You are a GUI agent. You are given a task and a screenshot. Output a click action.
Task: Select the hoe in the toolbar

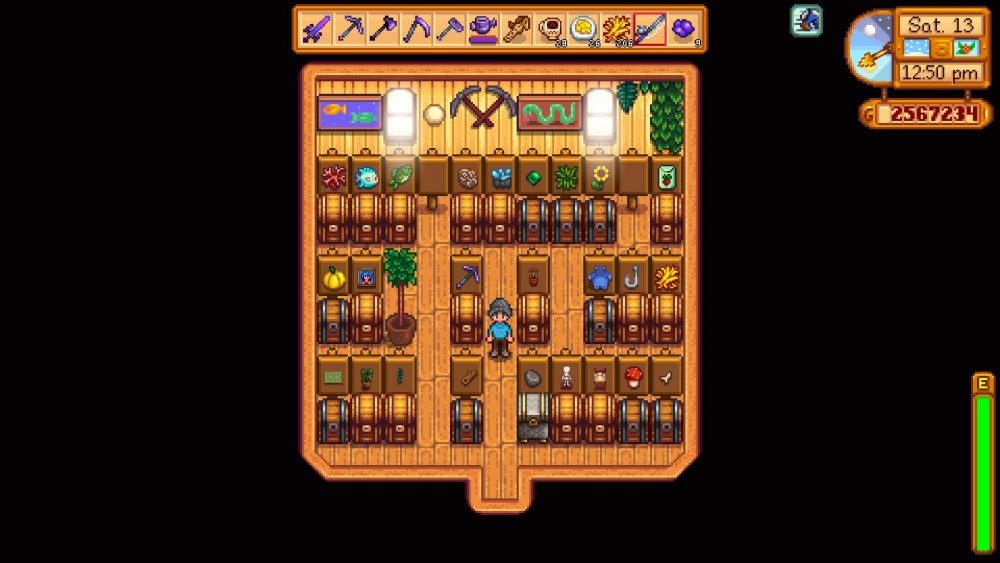coord(450,29)
